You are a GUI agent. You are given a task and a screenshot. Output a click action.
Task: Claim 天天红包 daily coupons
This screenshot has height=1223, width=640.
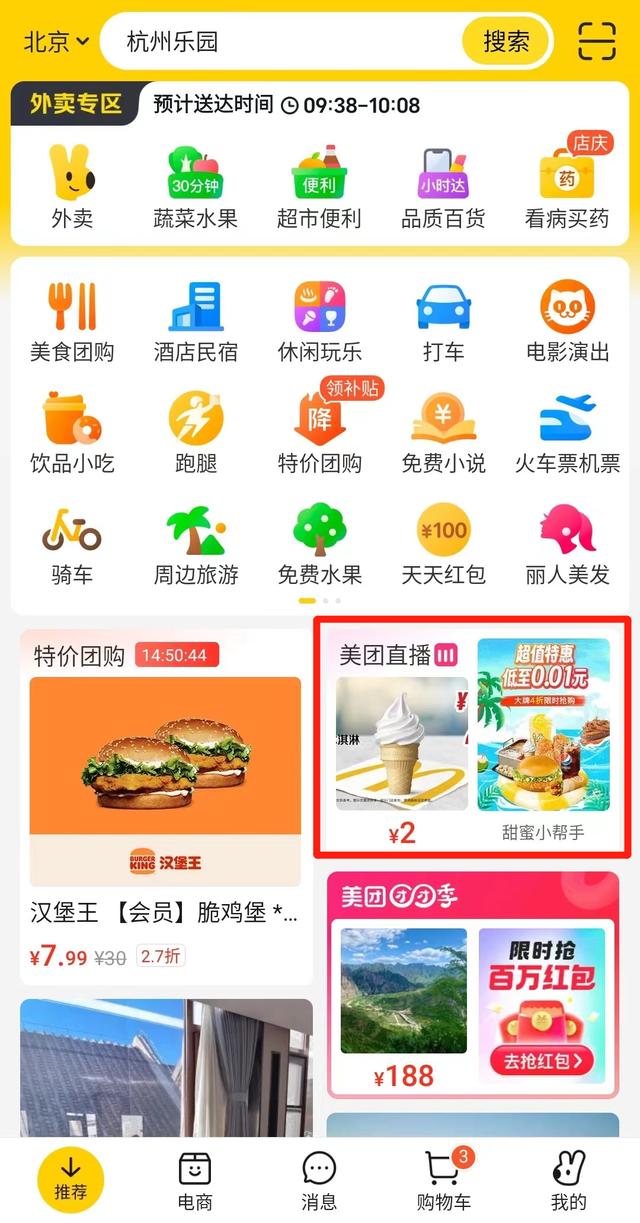443,543
